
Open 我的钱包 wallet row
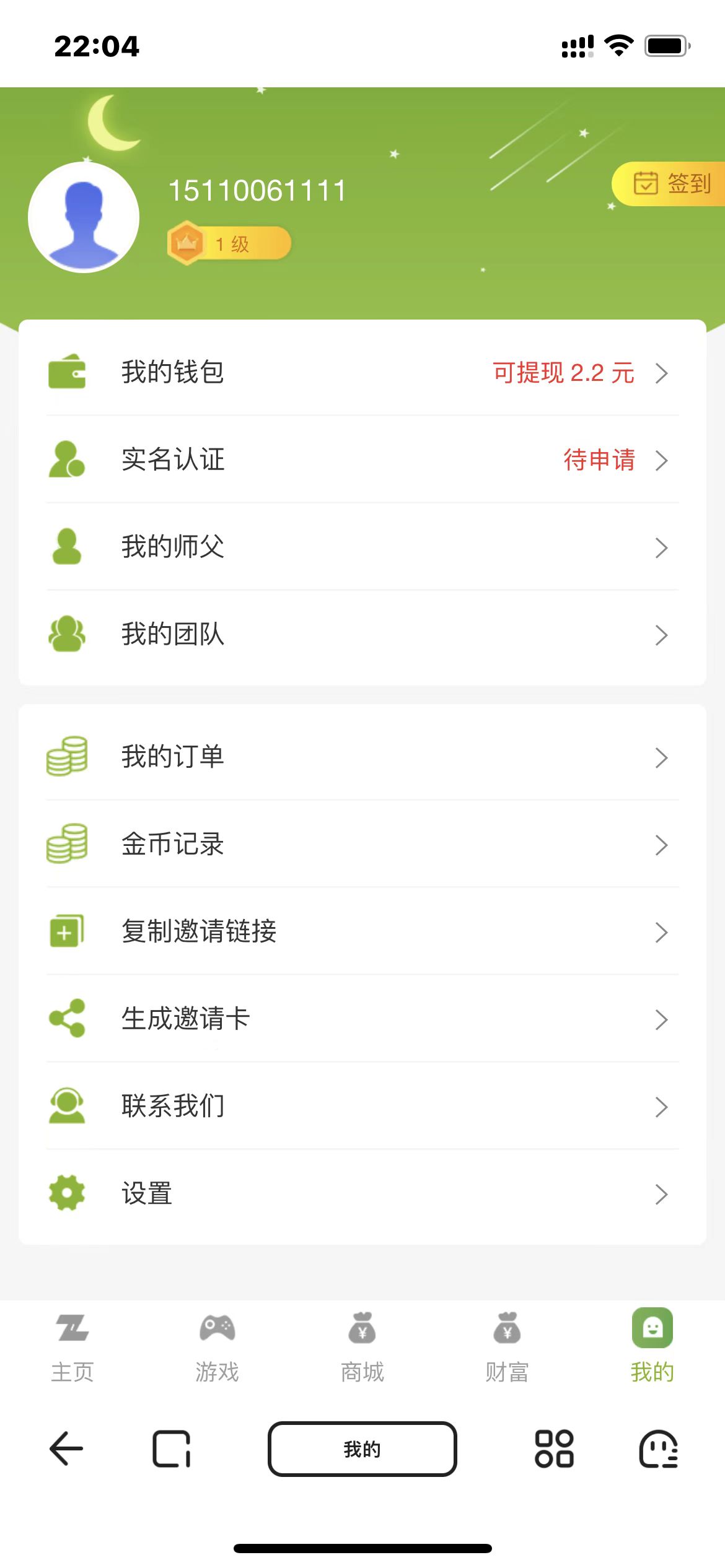362,373
